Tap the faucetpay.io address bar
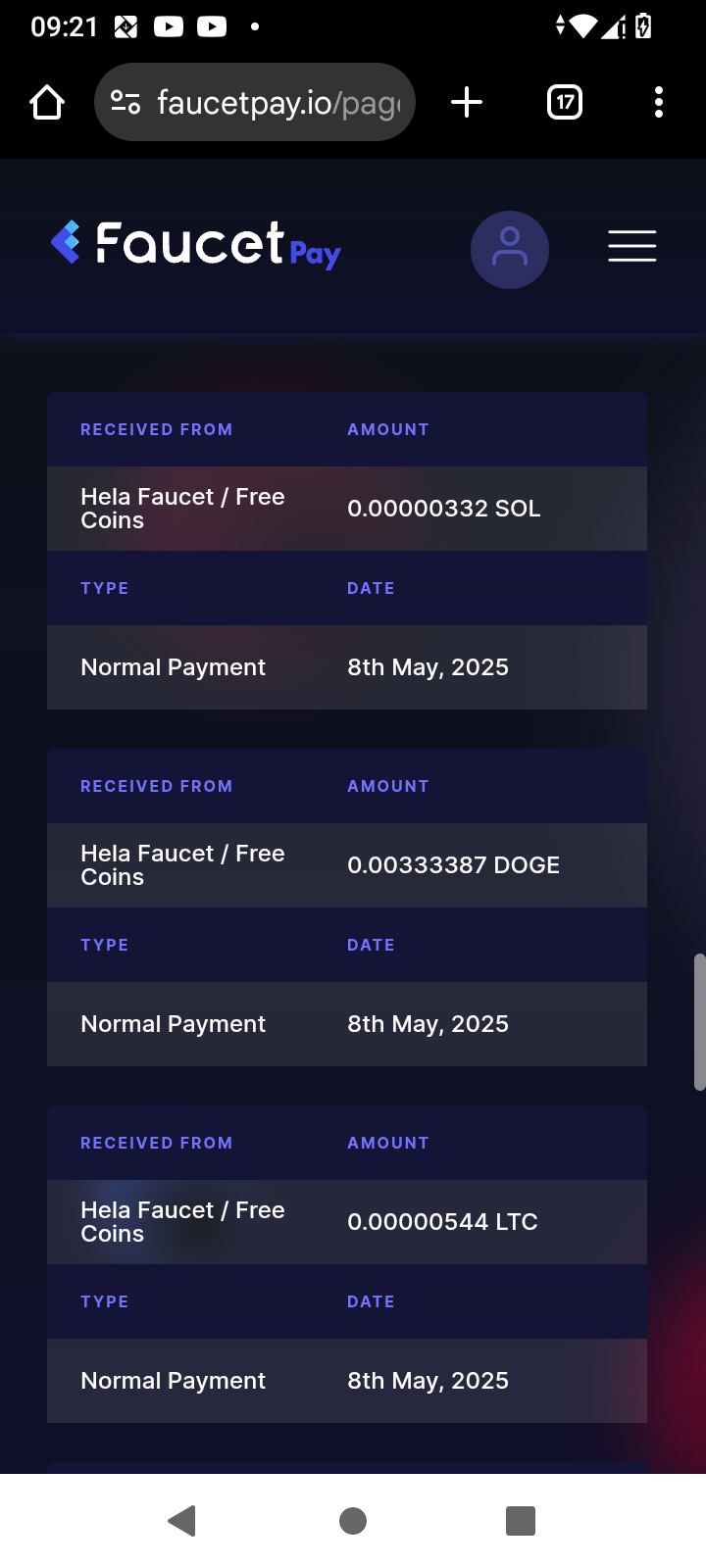This screenshot has width=706, height=1568. point(255,102)
